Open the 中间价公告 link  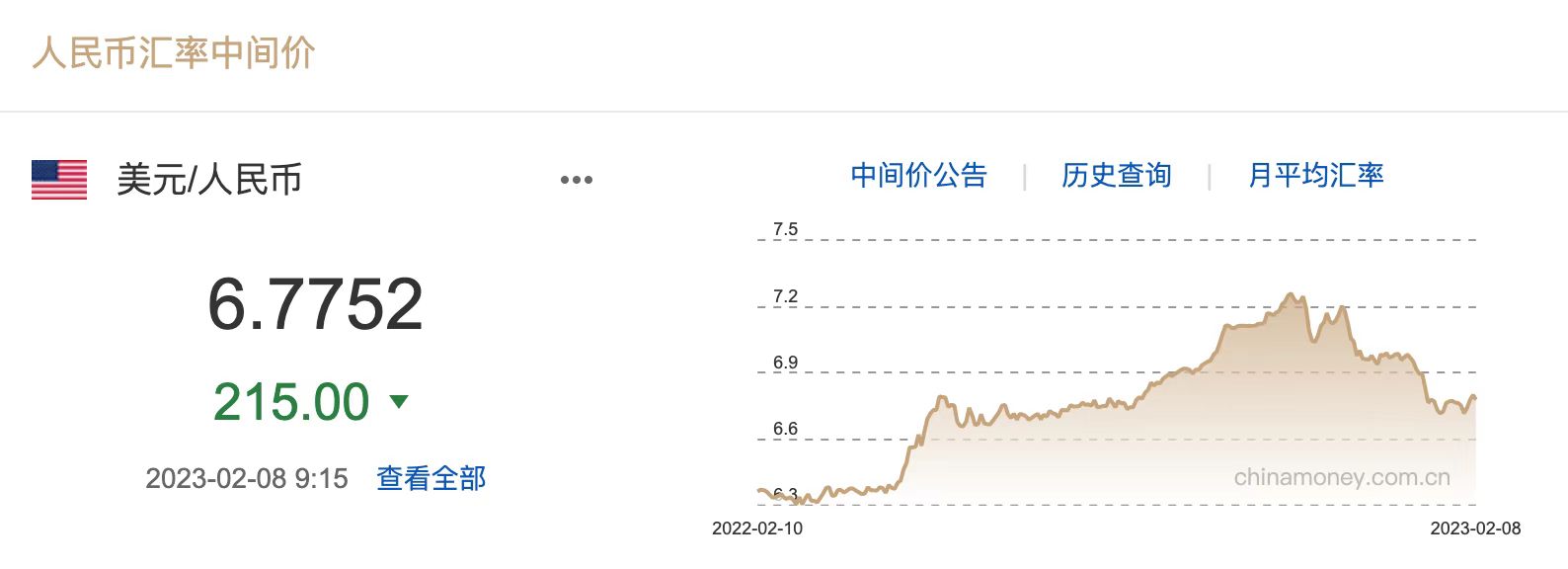pos(918,176)
